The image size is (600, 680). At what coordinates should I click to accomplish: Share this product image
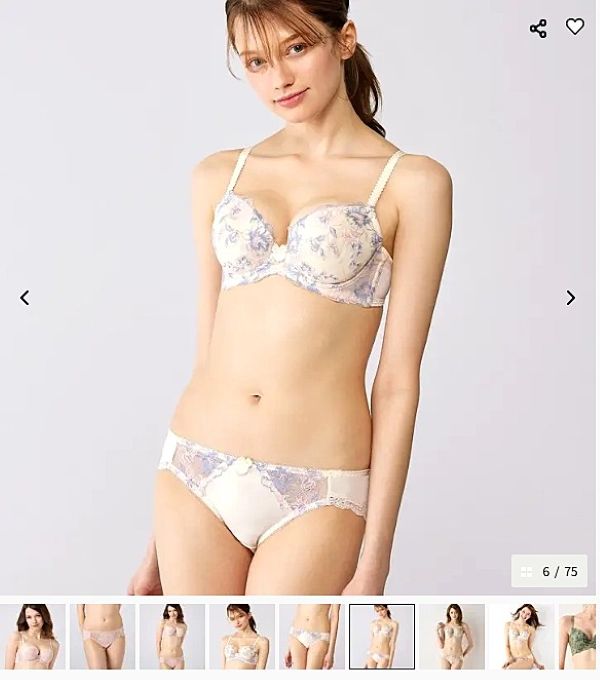point(538,28)
